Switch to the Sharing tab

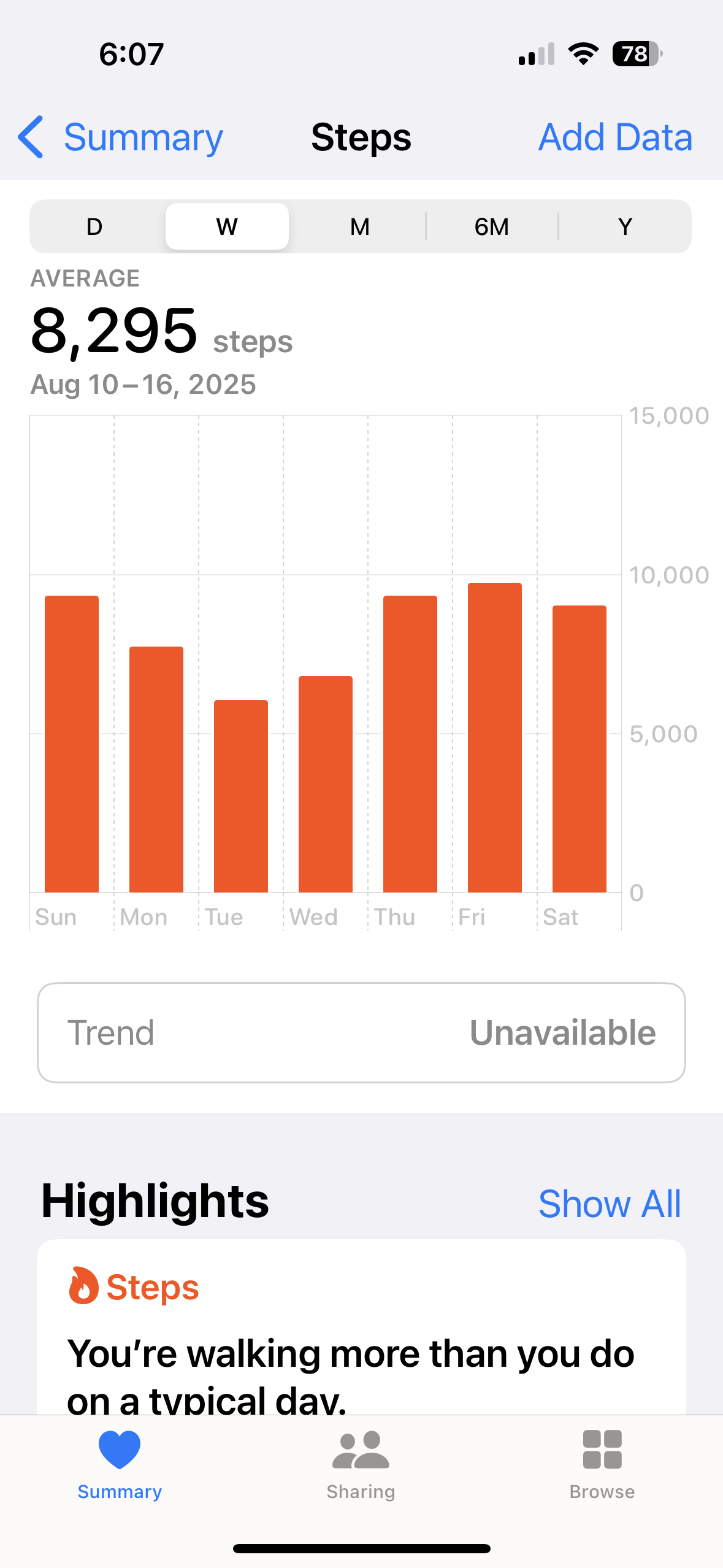pyautogui.click(x=361, y=1465)
